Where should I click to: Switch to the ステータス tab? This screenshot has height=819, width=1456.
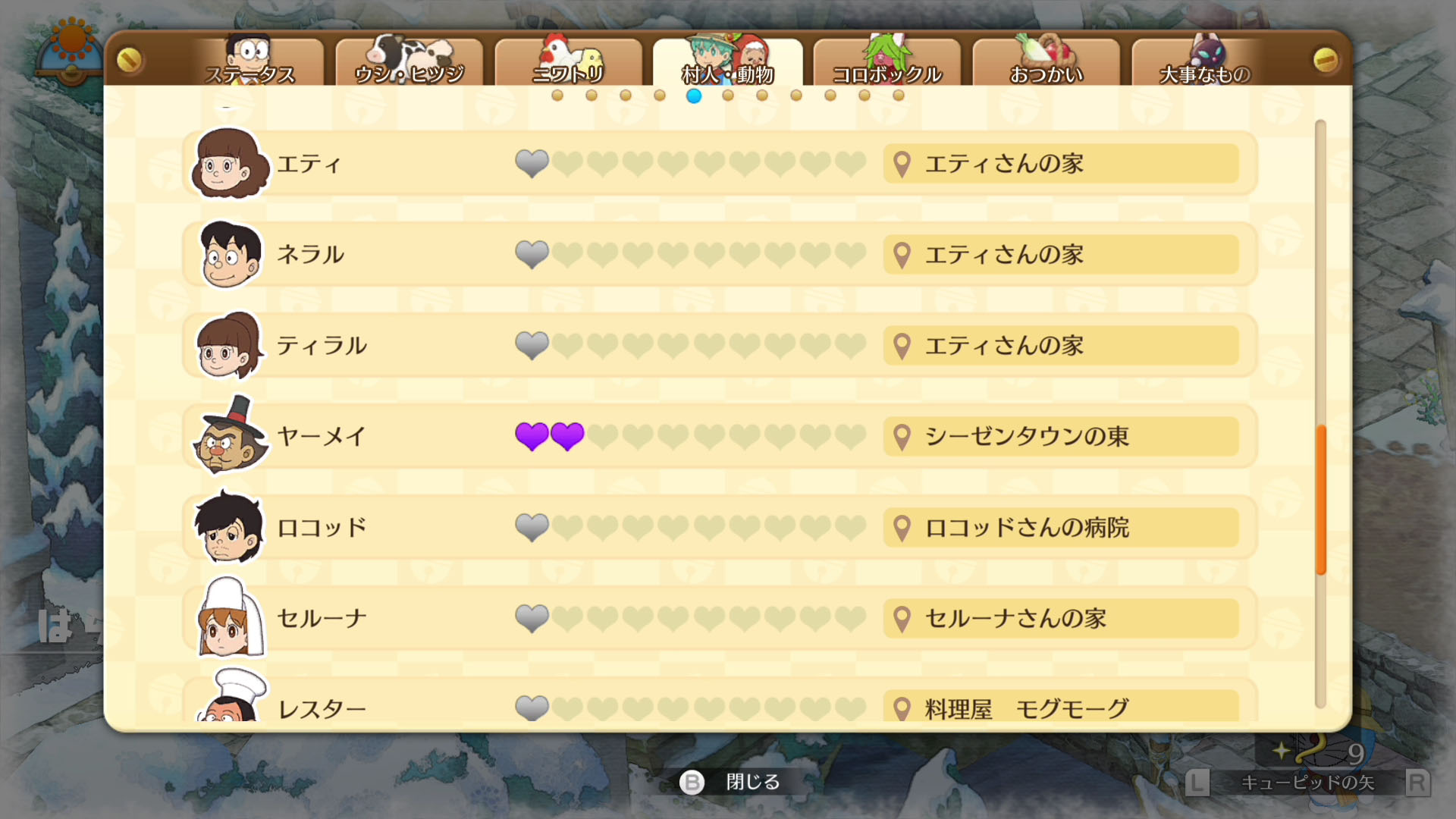250,62
